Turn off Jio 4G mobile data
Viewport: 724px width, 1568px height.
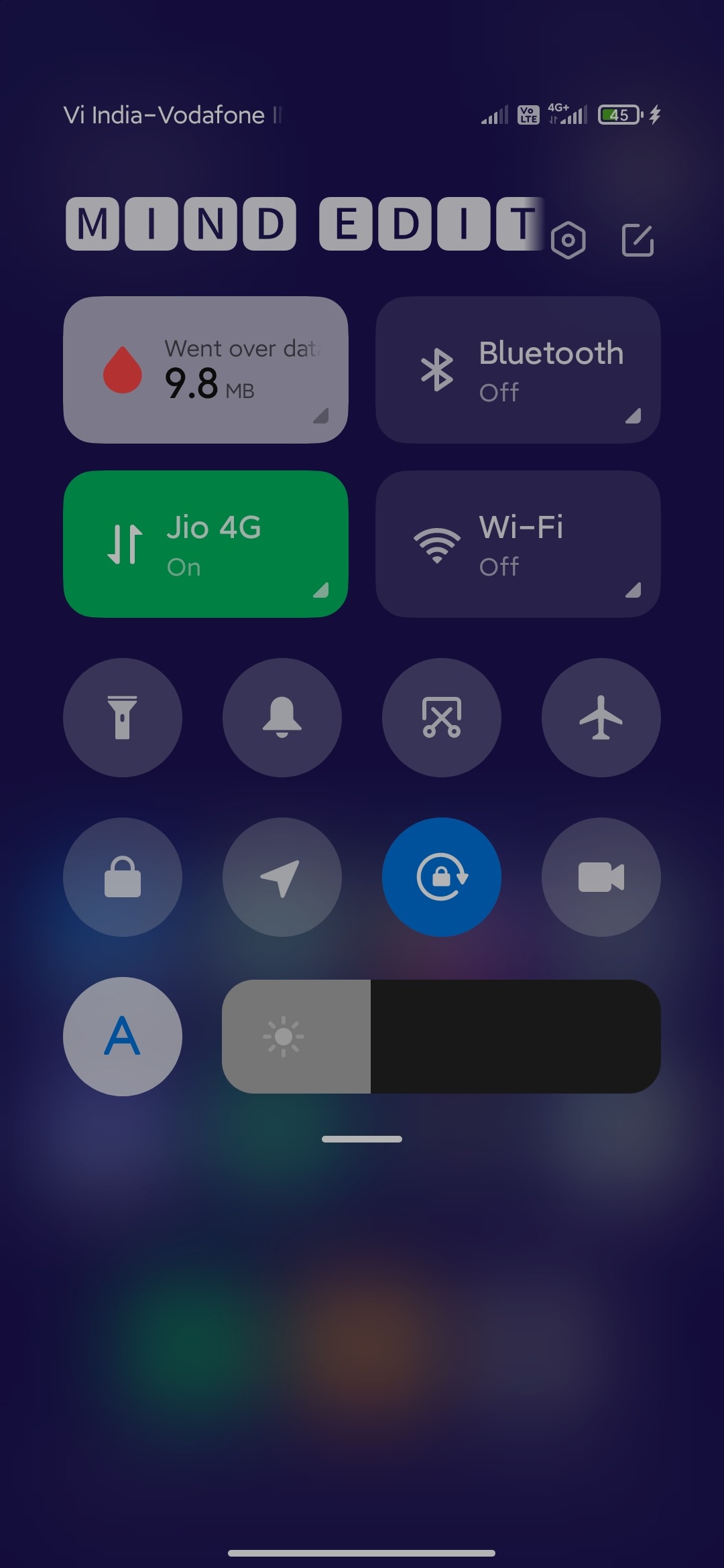pyautogui.click(x=205, y=544)
